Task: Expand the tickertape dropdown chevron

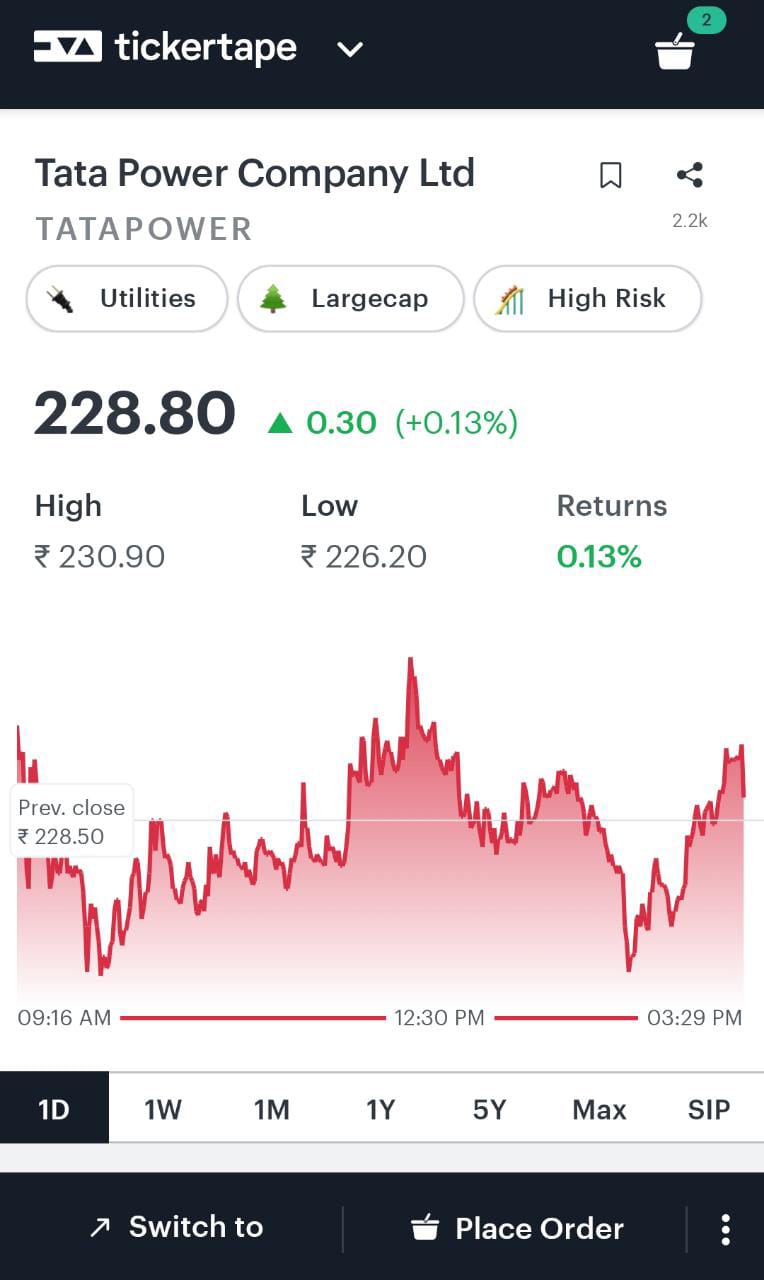Action: (350, 49)
